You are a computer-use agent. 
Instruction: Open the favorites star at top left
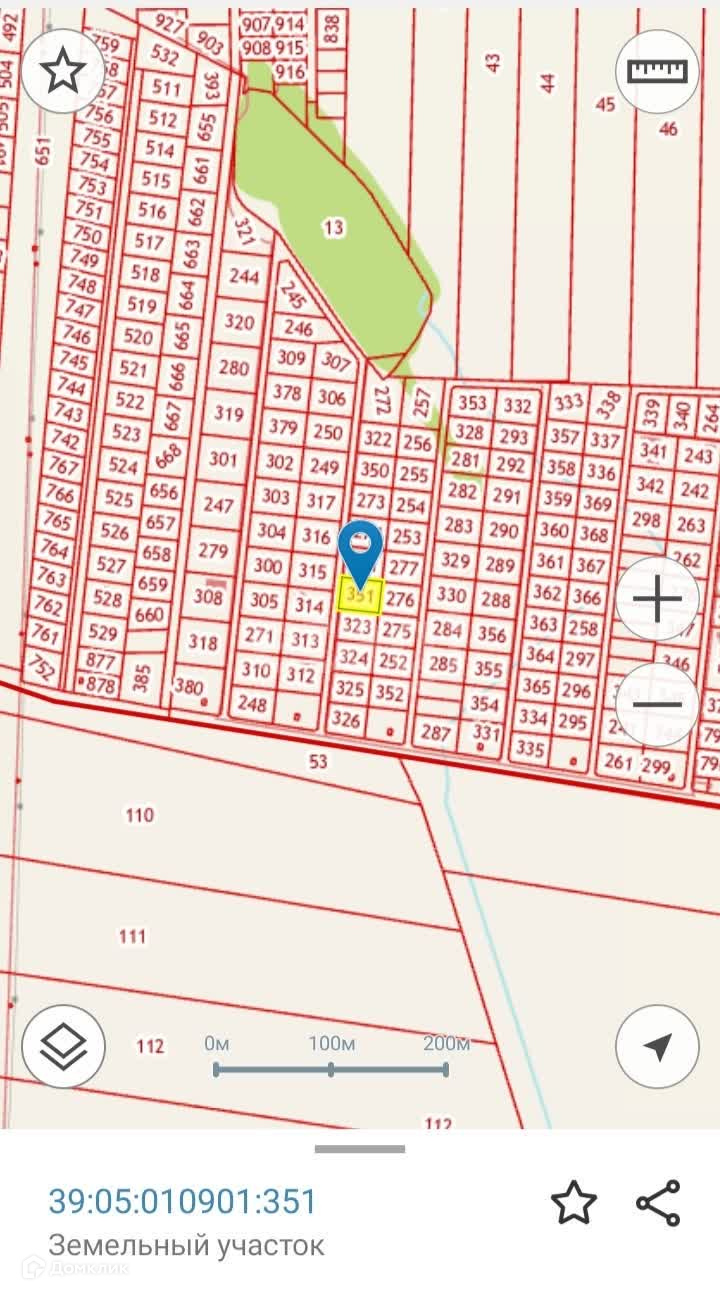tap(64, 71)
